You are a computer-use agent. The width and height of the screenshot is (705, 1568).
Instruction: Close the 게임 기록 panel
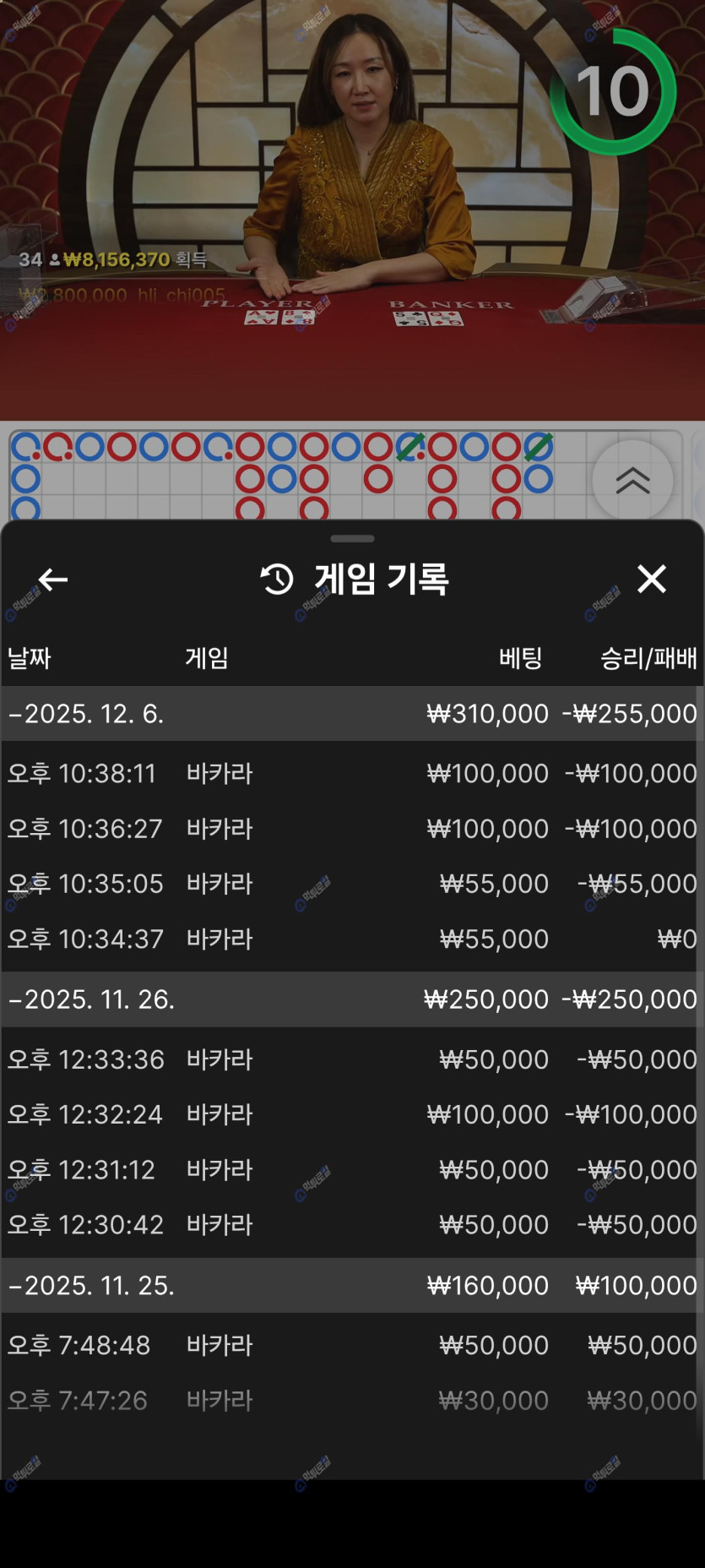(x=651, y=580)
